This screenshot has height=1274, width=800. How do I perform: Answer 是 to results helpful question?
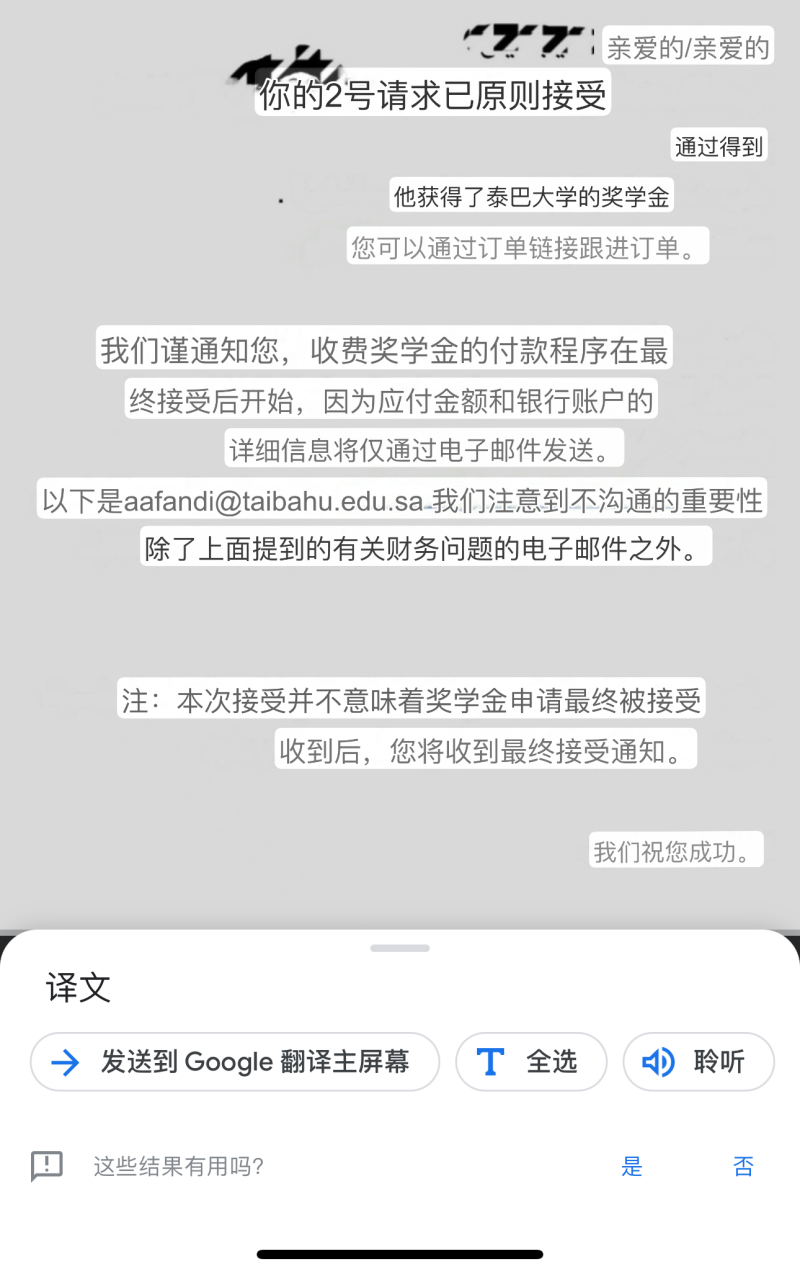tap(632, 1166)
